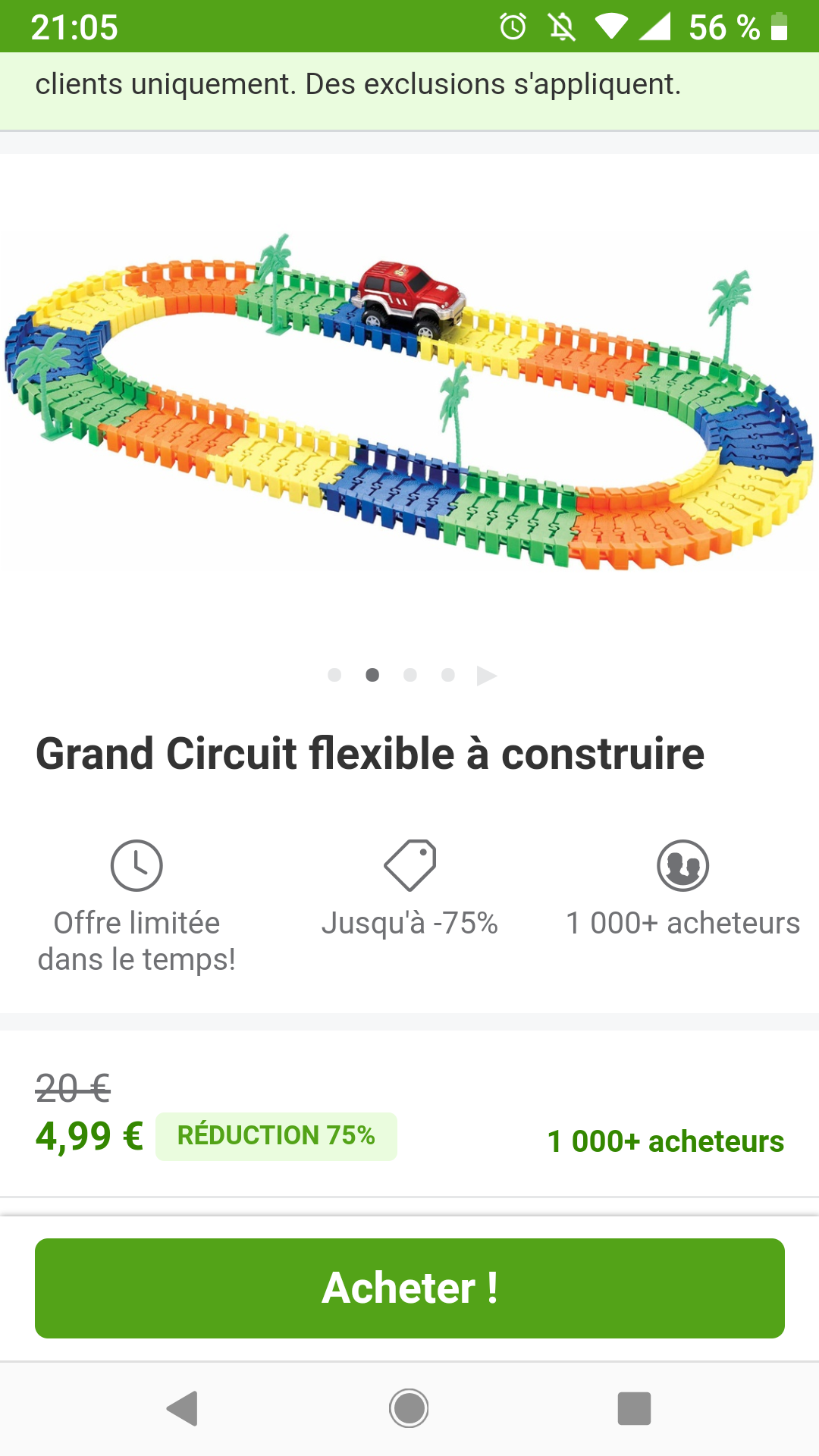The height and width of the screenshot is (1456, 819).
Task: Tap the product track image to enlarge it
Action: 409,394
